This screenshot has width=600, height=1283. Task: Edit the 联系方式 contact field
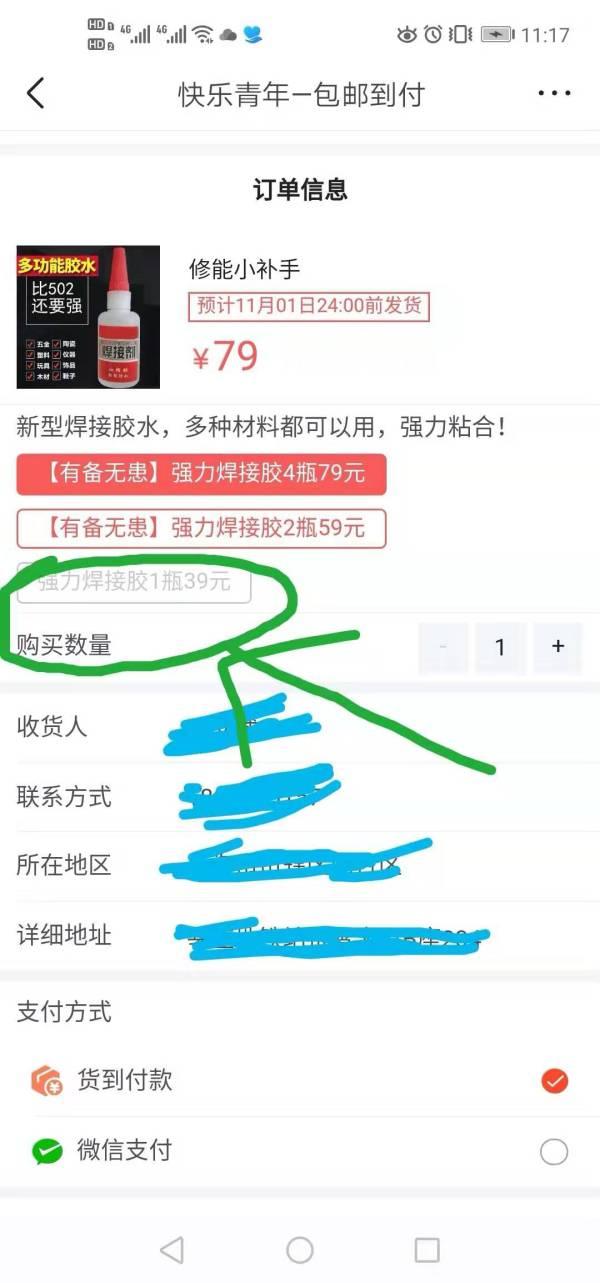tap(300, 797)
